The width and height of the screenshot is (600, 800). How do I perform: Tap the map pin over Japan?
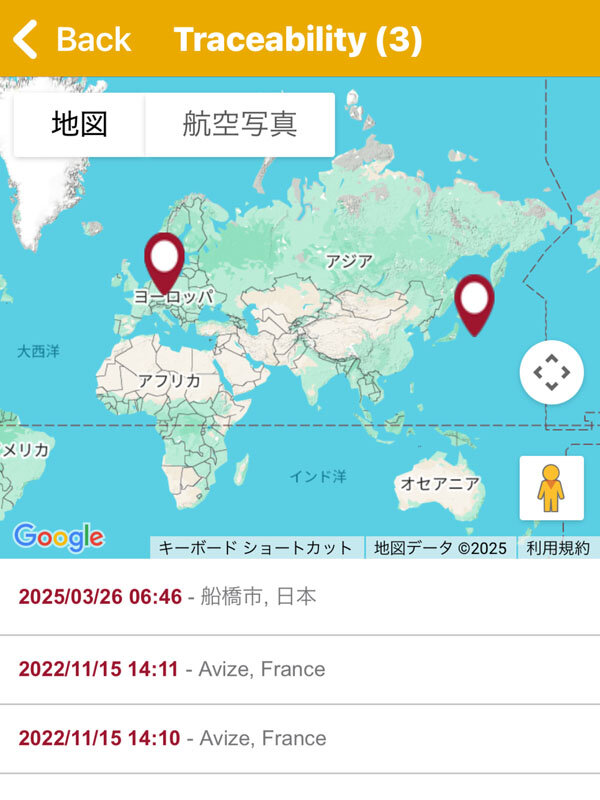pyautogui.click(x=474, y=300)
